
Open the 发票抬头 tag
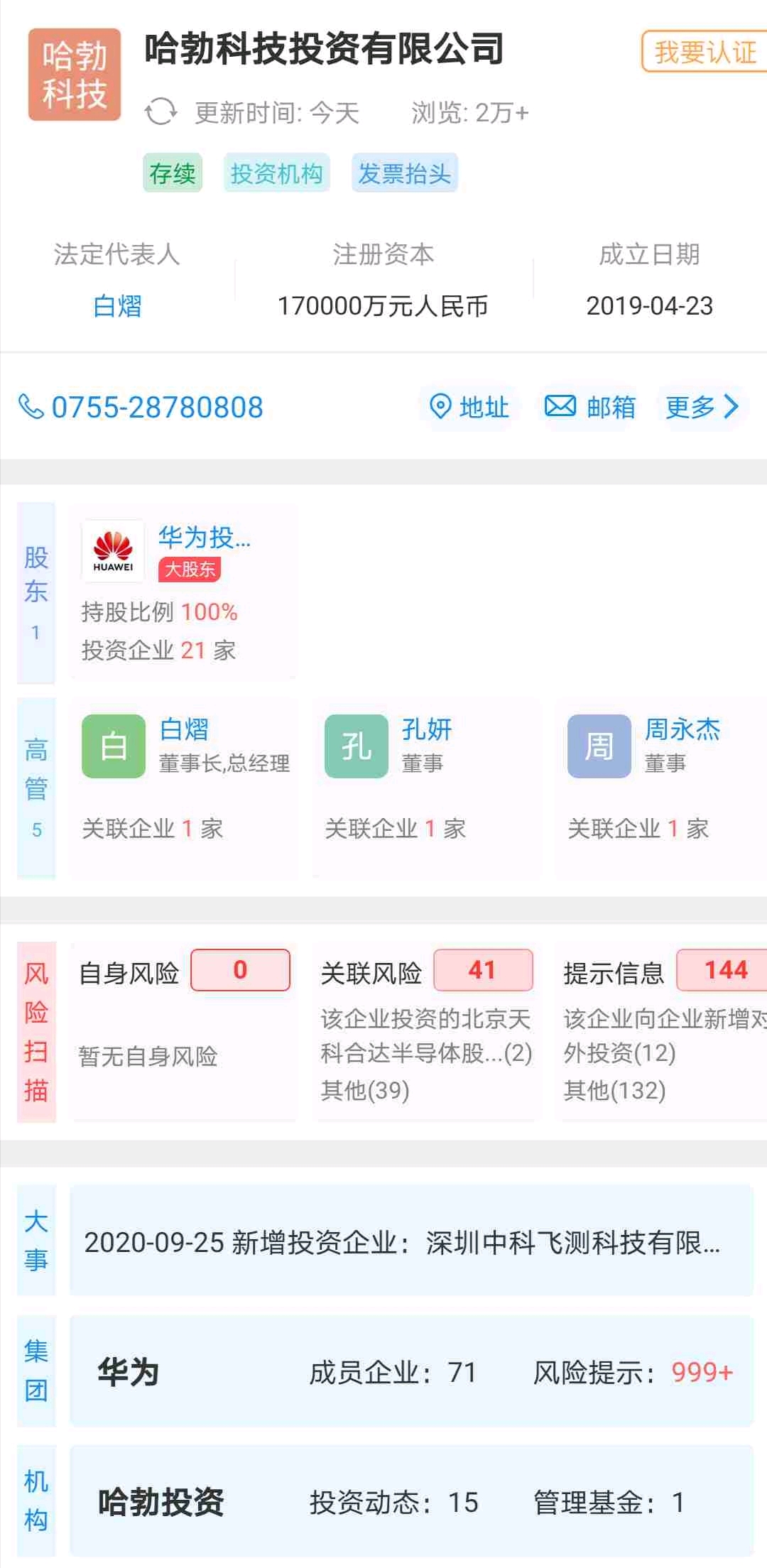(x=405, y=173)
